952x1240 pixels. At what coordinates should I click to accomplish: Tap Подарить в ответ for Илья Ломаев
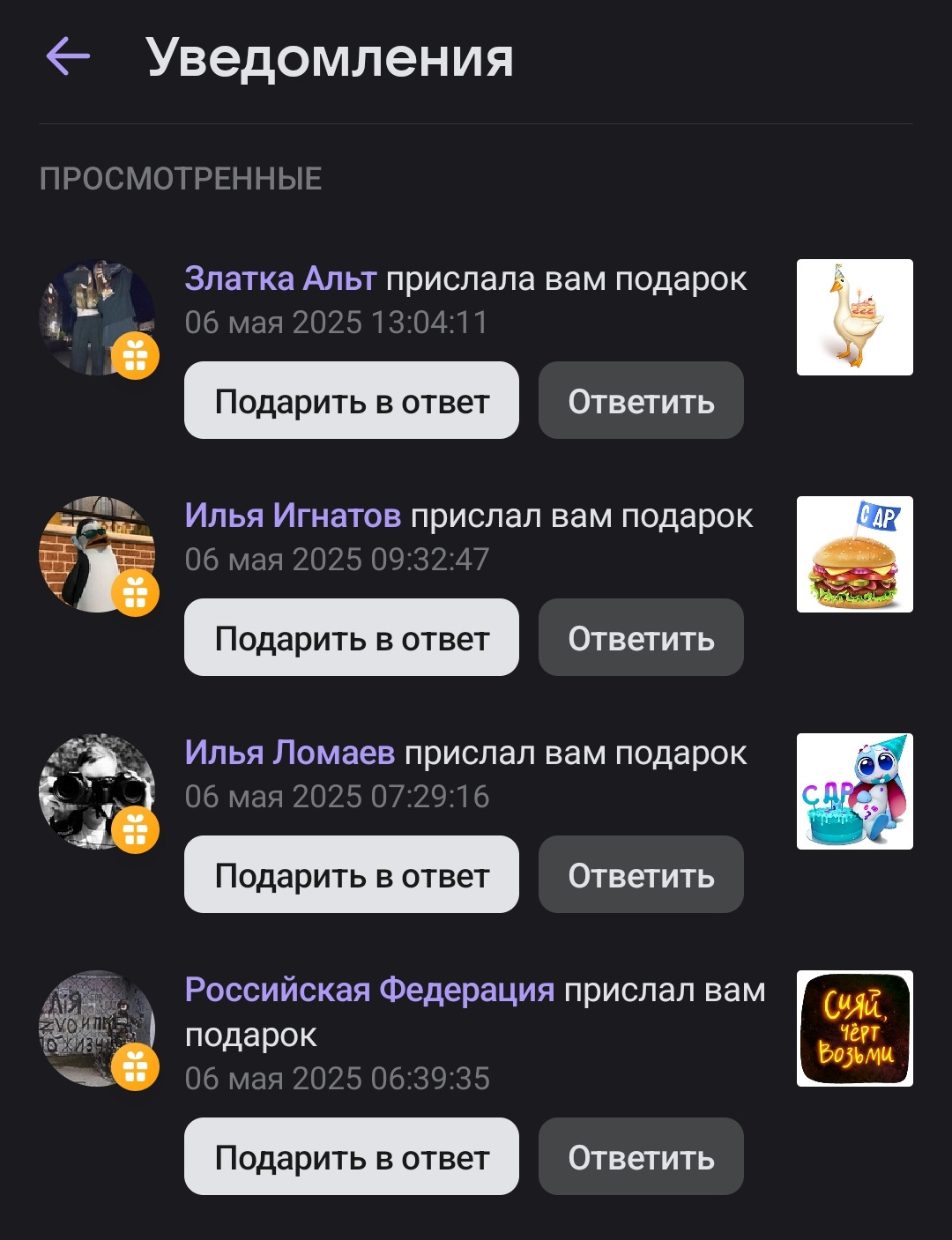click(x=351, y=875)
